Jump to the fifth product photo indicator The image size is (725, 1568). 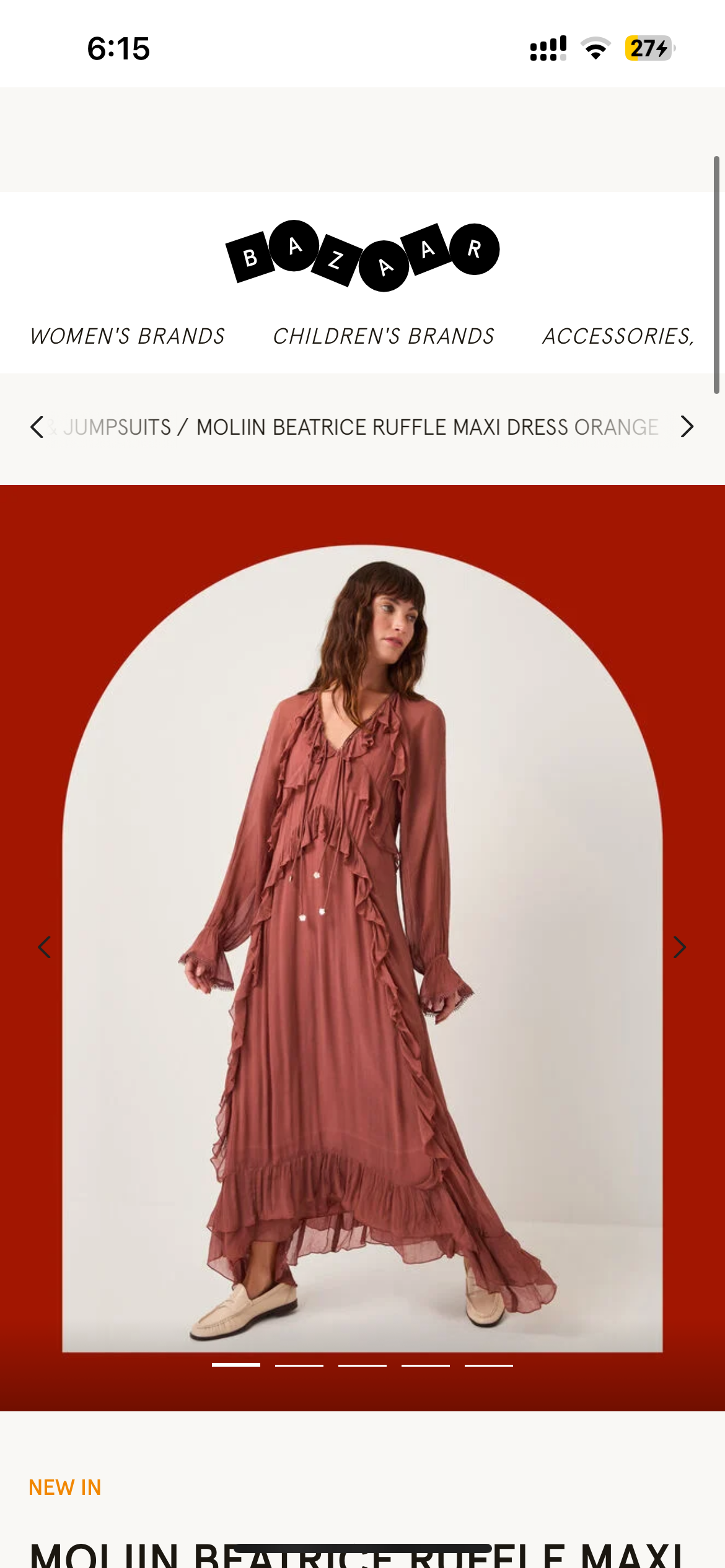489,1365
